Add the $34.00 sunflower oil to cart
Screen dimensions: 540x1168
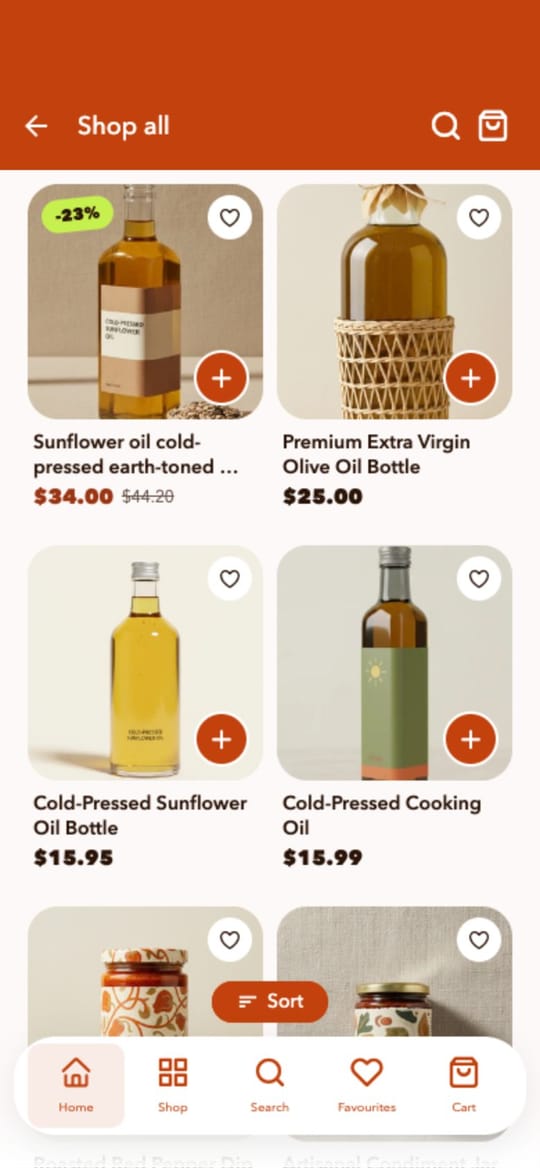221,378
